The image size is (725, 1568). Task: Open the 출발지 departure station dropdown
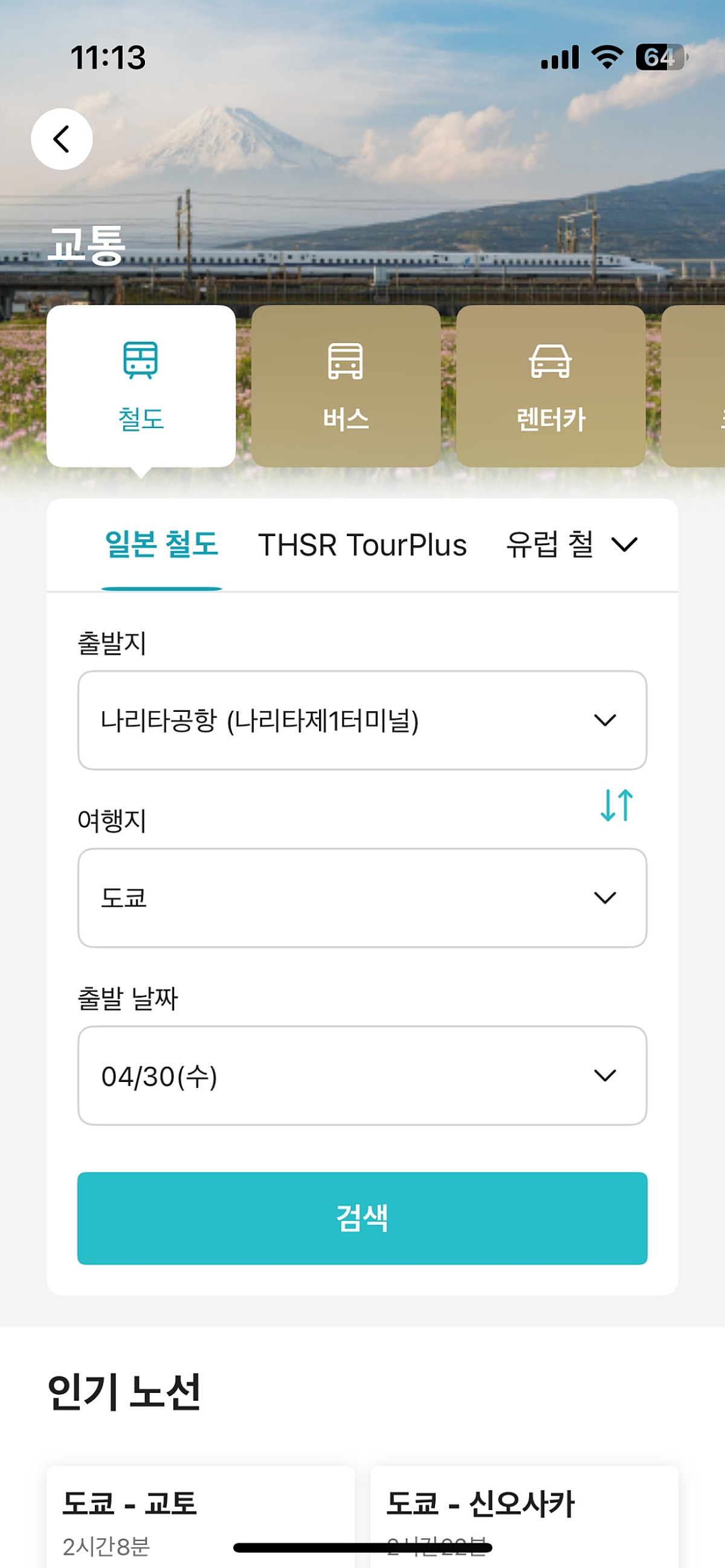pos(362,721)
